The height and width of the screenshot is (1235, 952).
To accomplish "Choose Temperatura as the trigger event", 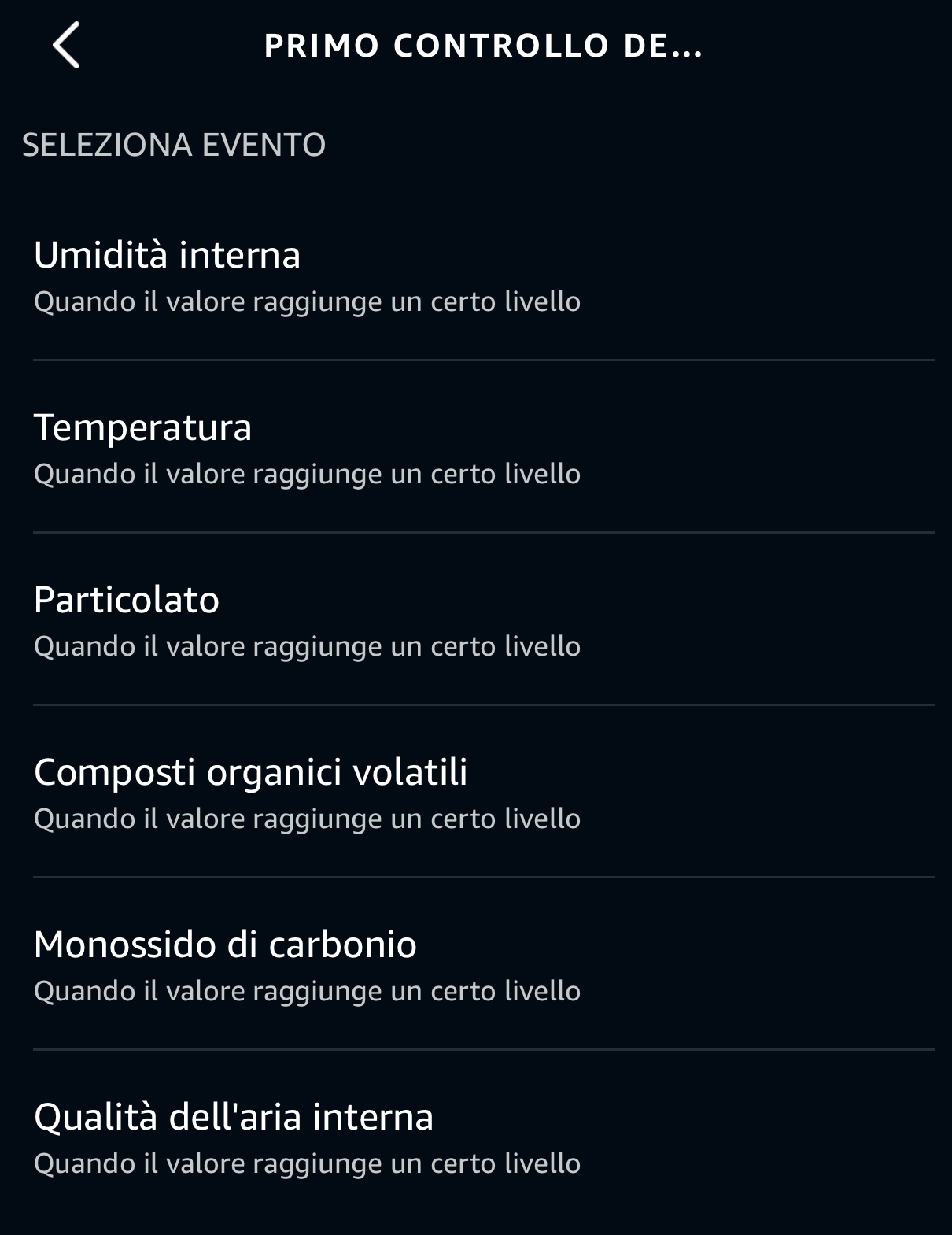I will 307,449.
